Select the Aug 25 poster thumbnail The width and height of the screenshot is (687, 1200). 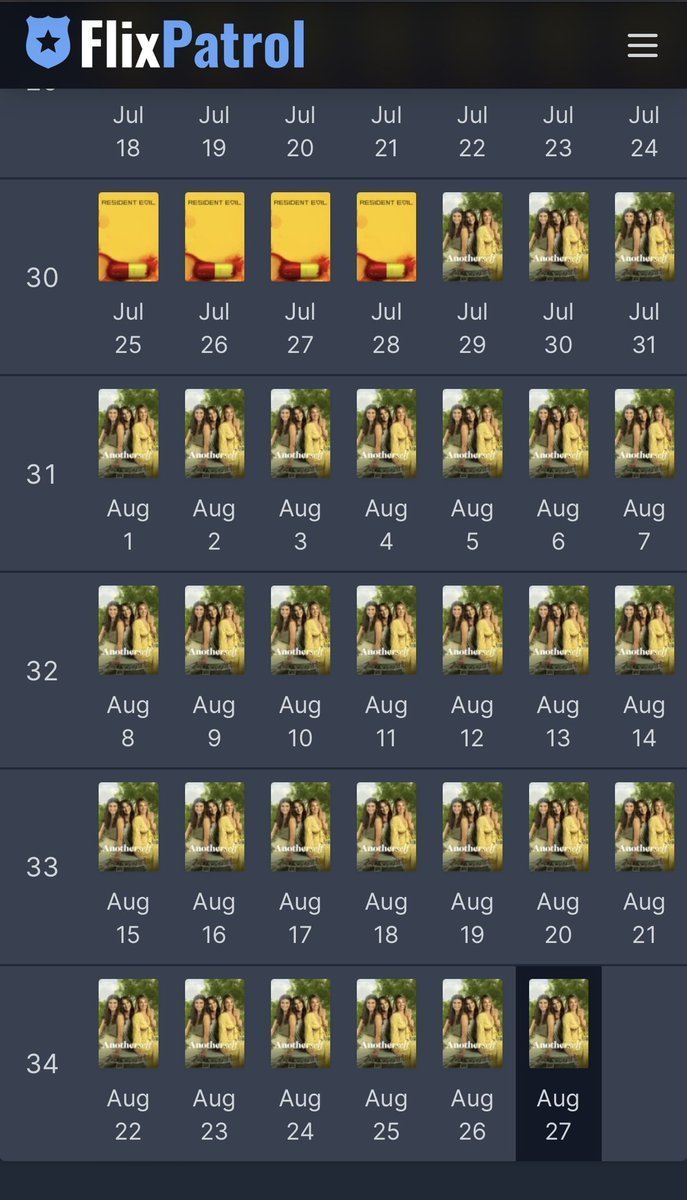(x=386, y=1023)
